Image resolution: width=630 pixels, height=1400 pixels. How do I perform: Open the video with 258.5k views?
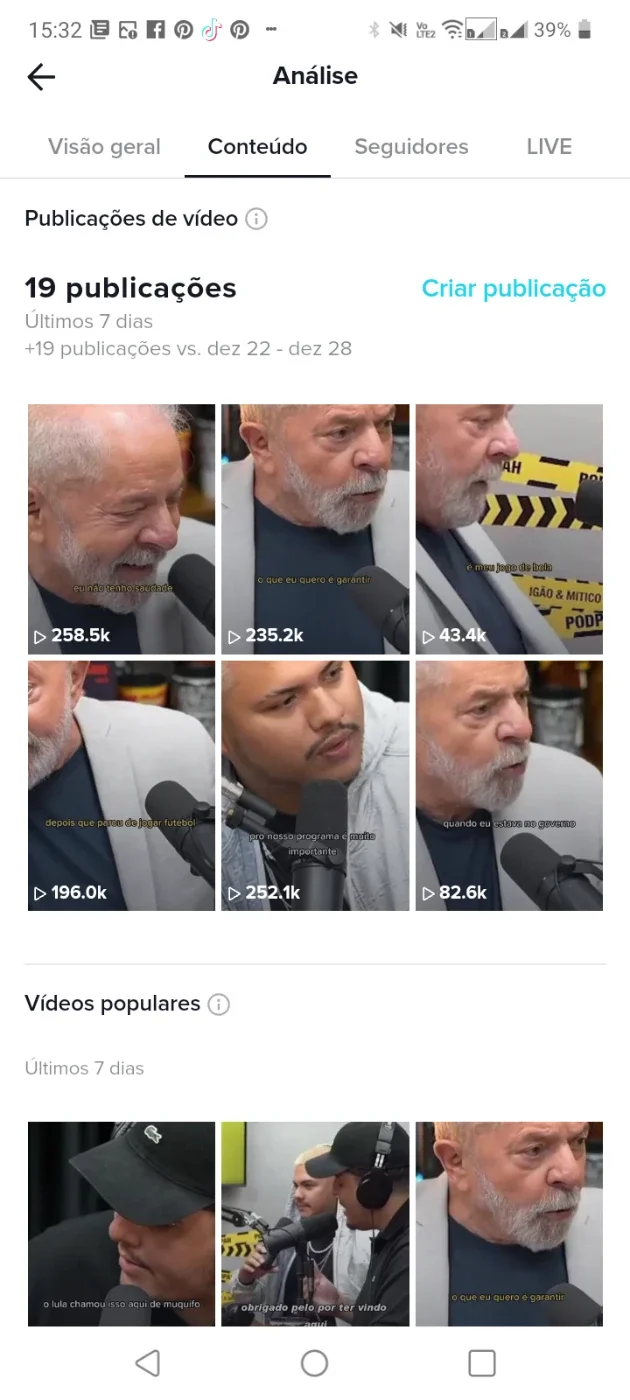(121, 529)
